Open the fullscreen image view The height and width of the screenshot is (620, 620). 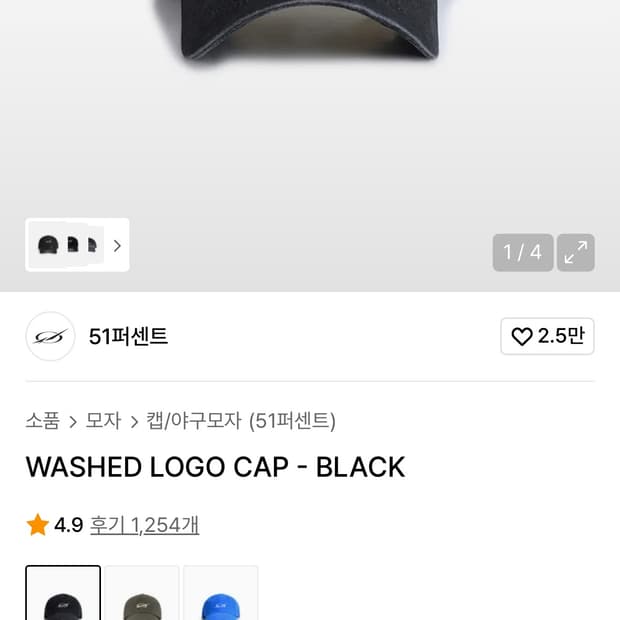pos(576,253)
